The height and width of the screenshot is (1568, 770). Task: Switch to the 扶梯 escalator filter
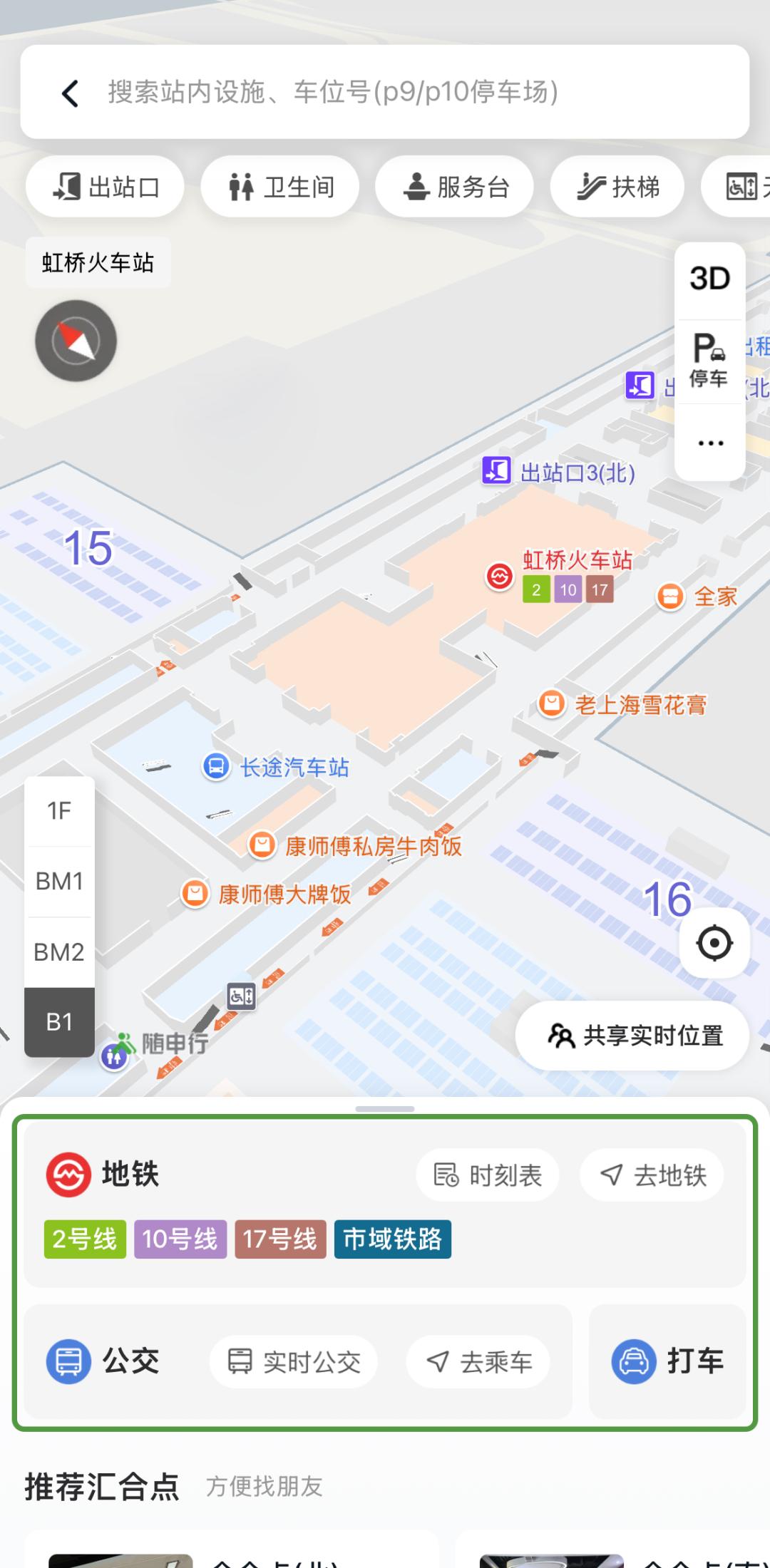coord(616,186)
